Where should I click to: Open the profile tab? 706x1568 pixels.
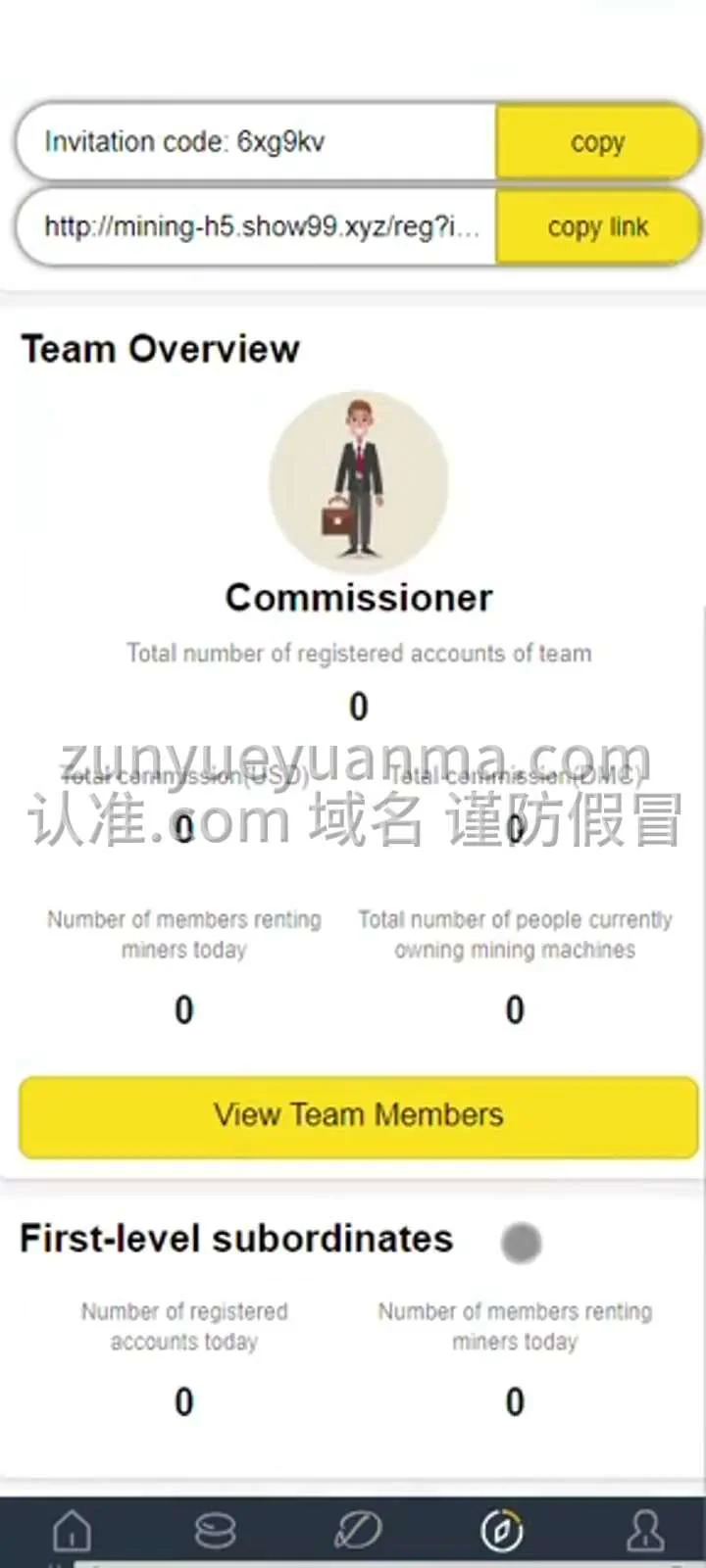click(644, 1531)
